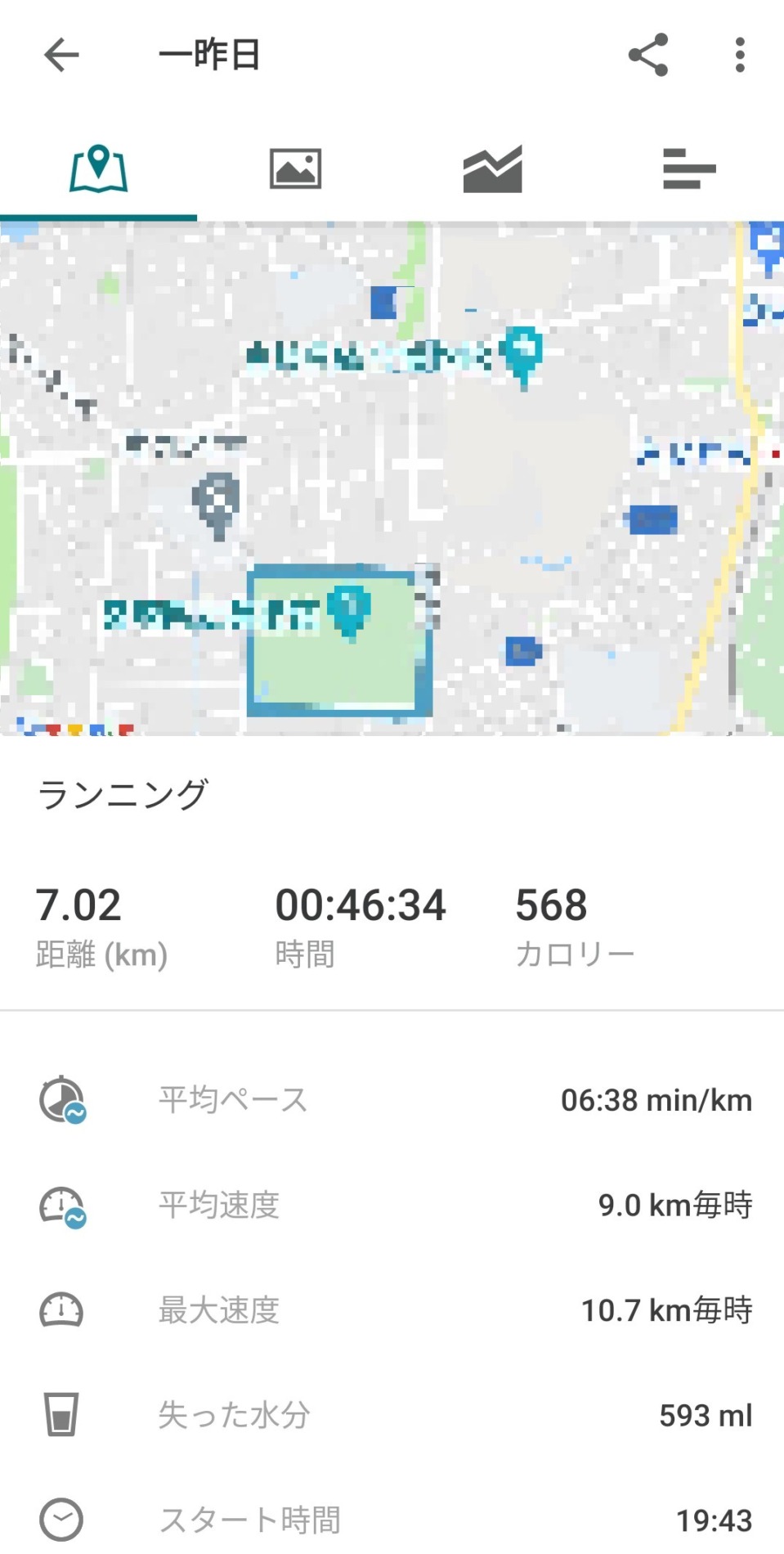Open the chart graph tab
The height and width of the screenshot is (1554, 784).
[492, 169]
